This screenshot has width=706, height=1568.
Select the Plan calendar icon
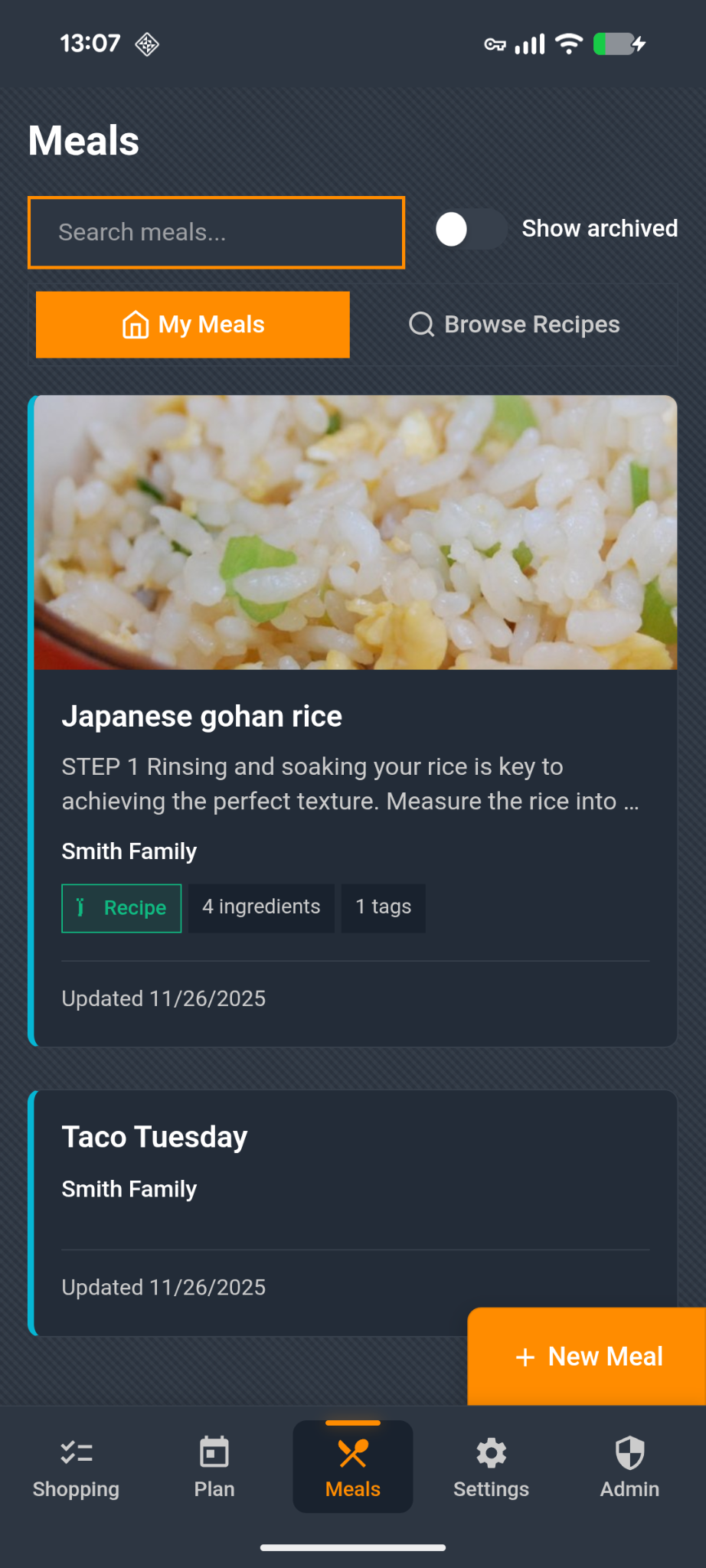214,1451
